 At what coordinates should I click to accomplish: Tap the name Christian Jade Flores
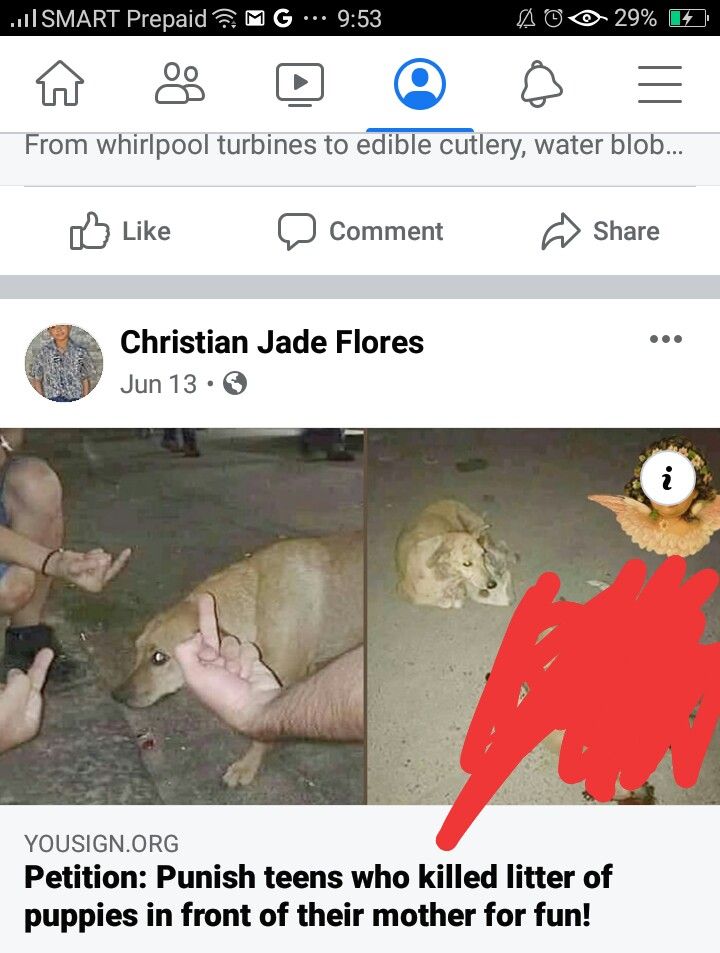(272, 342)
